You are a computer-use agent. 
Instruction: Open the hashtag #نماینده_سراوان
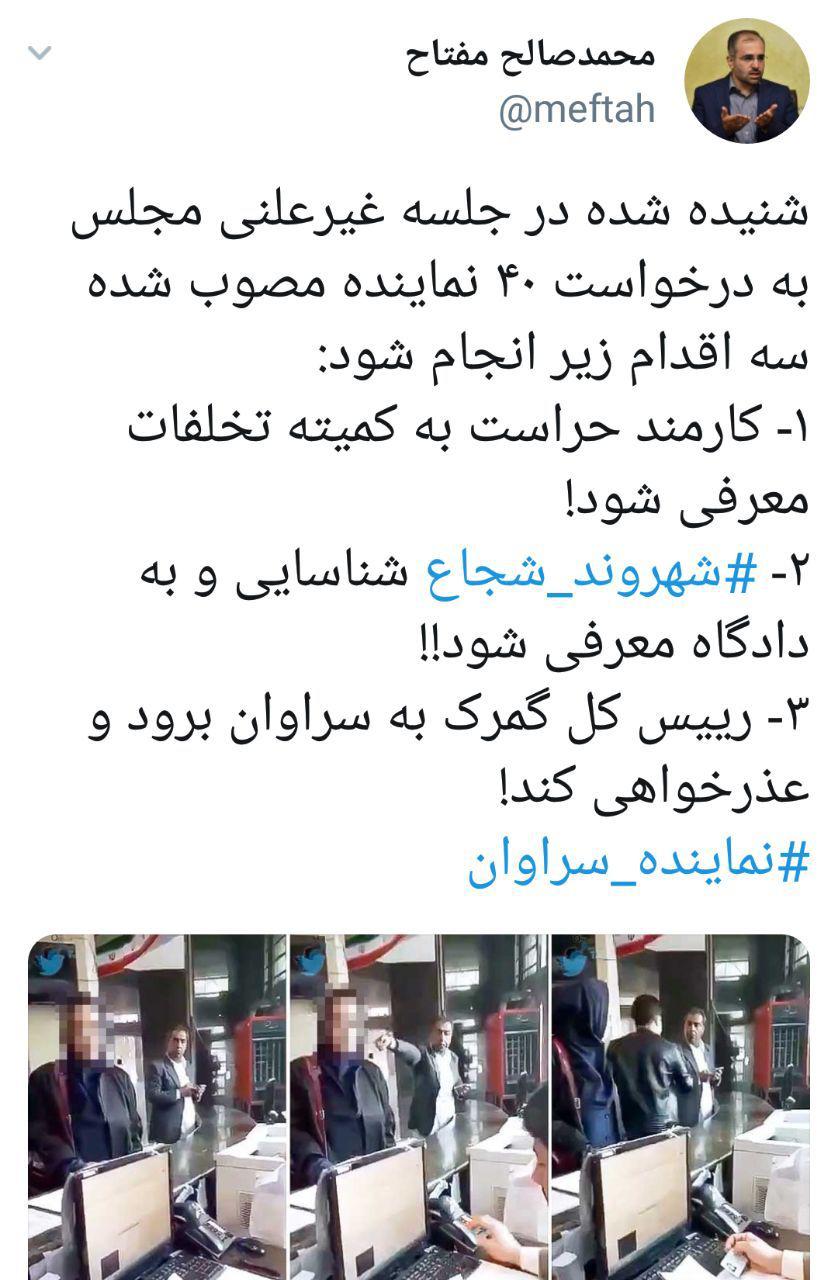click(x=637, y=862)
